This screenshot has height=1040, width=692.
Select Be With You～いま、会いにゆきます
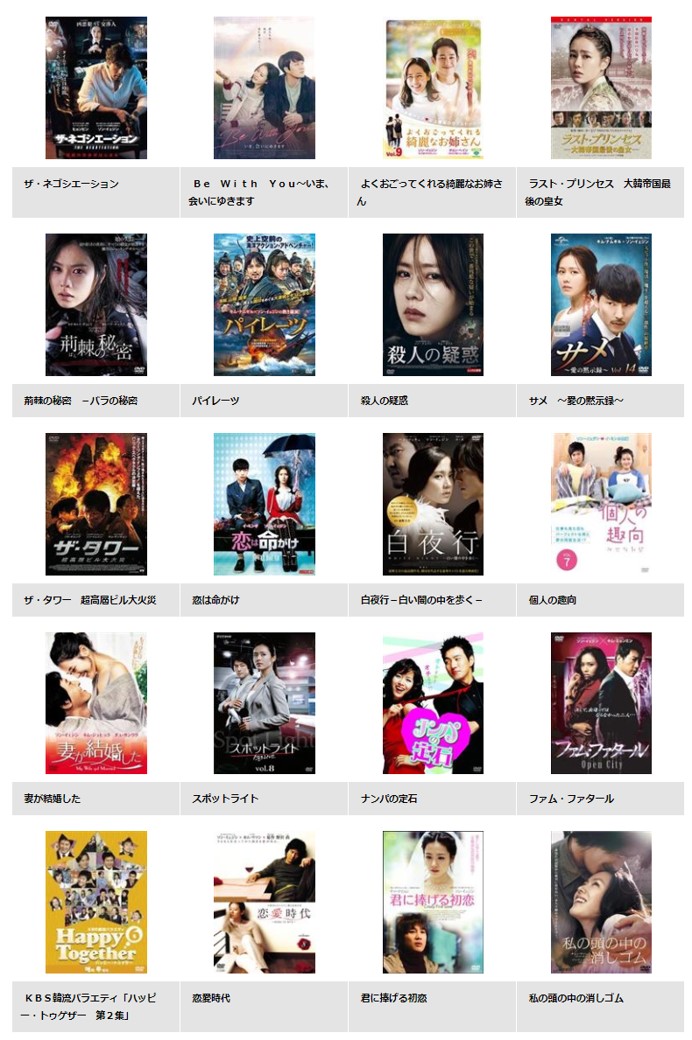click(264, 88)
